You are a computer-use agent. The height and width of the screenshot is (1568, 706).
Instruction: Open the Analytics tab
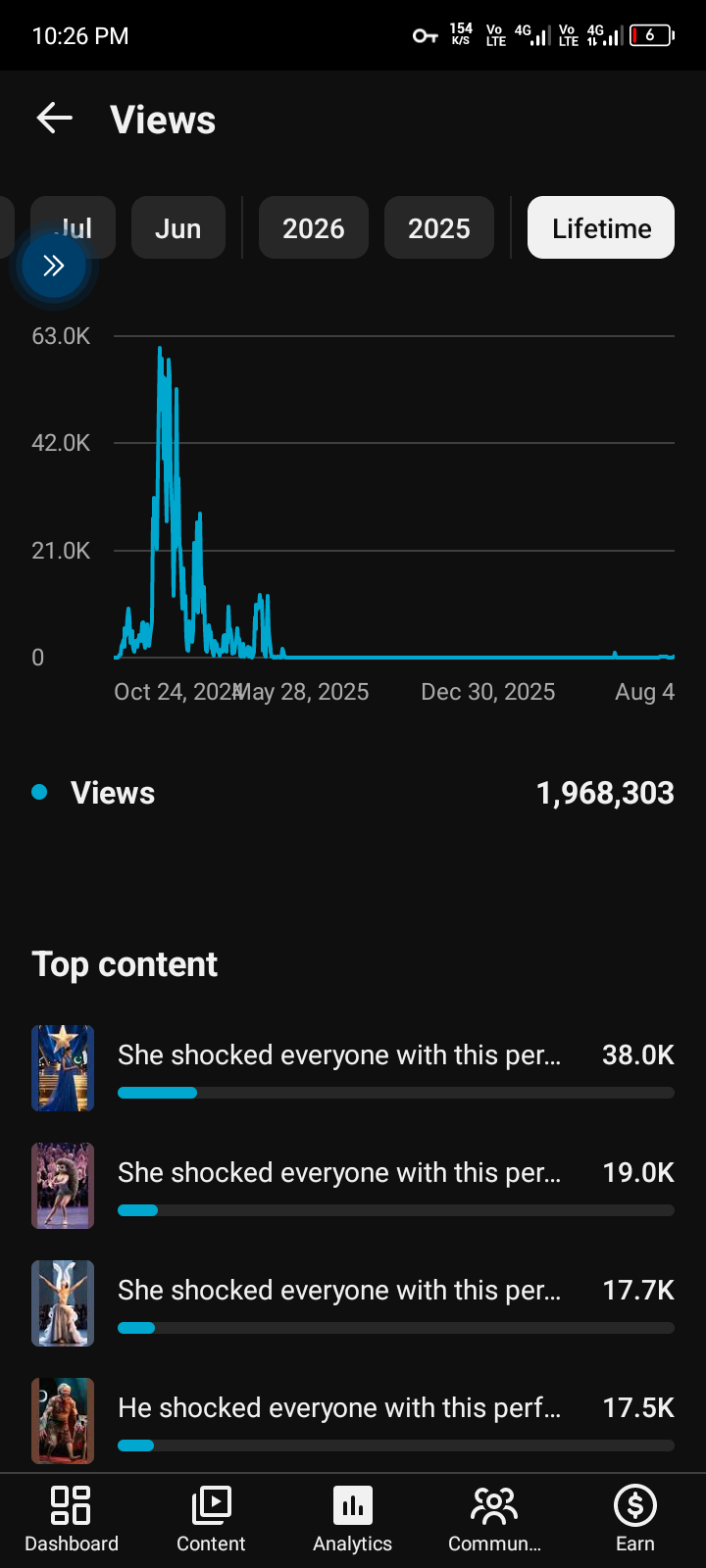pyautogui.click(x=353, y=1519)
